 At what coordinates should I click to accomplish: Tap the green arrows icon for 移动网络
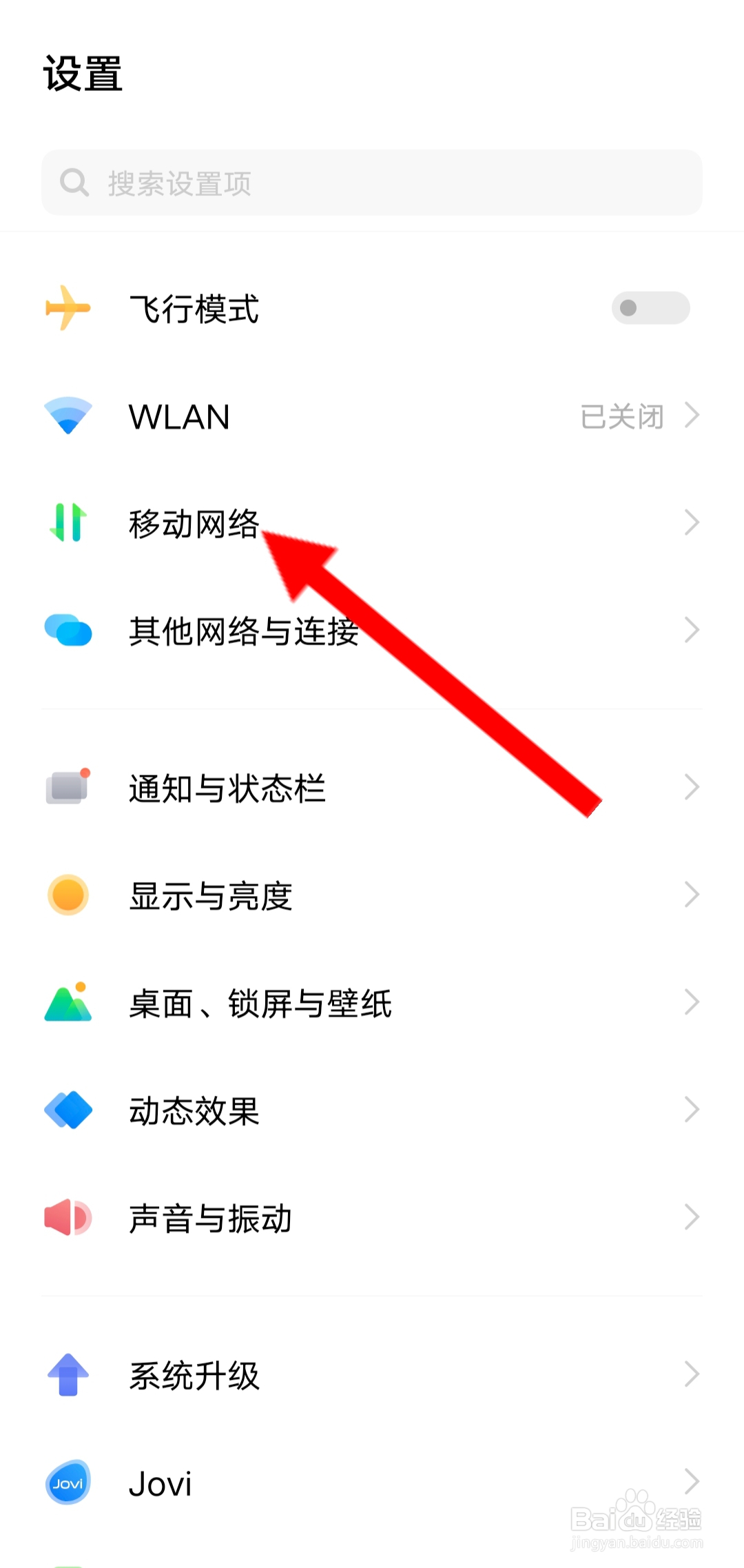67,522
